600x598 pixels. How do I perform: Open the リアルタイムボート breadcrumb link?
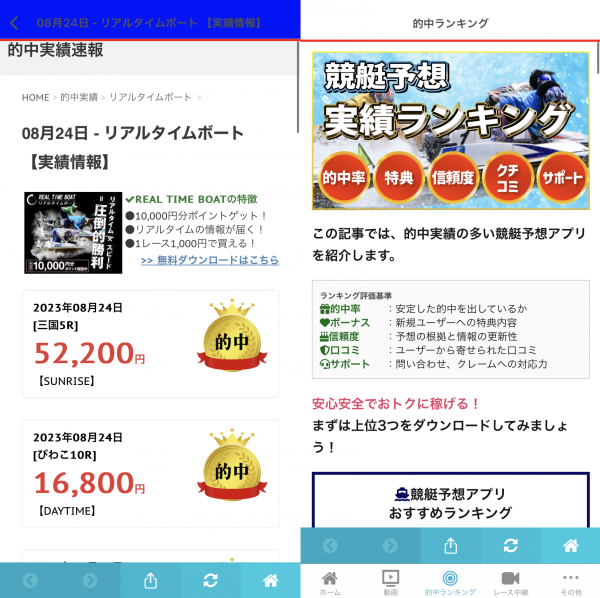(150, 97)
